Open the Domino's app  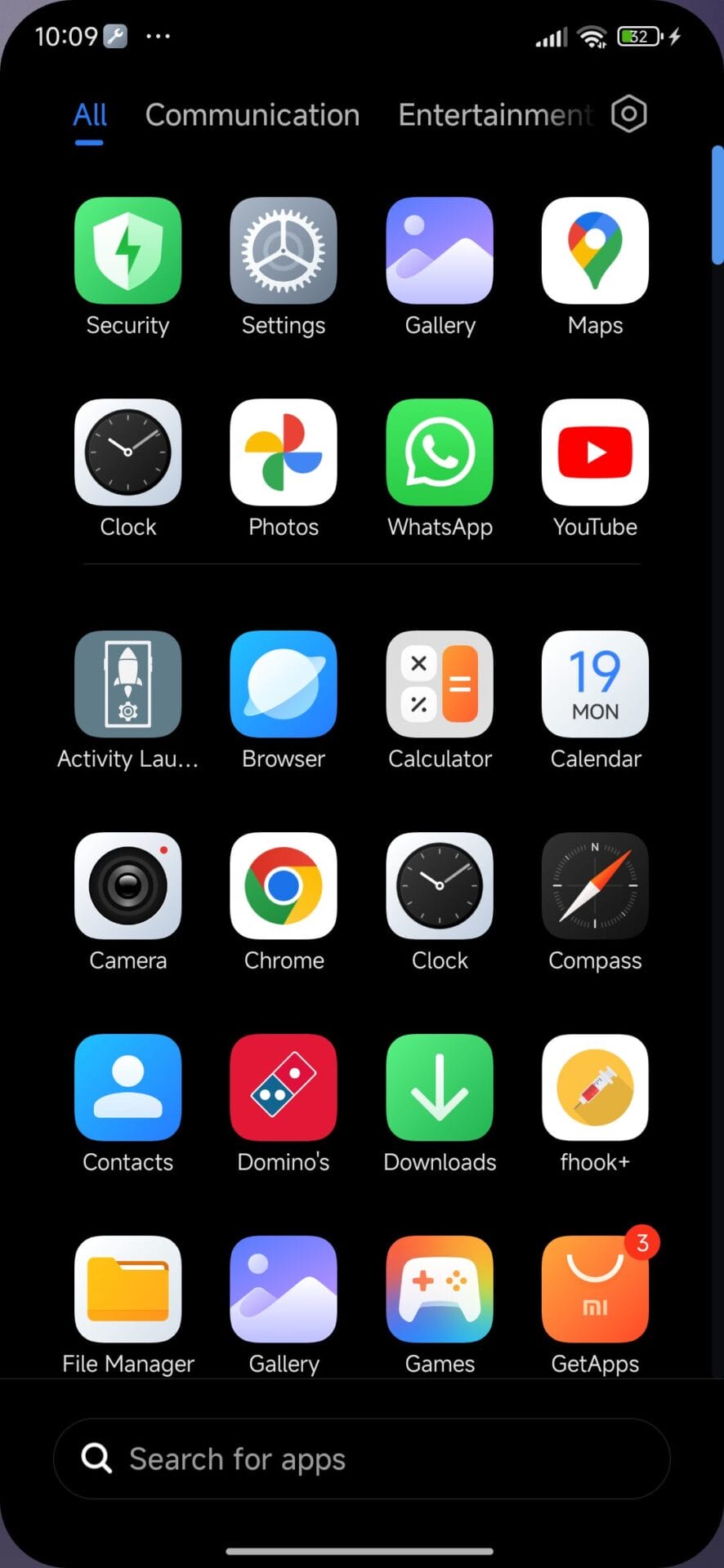284,1088
